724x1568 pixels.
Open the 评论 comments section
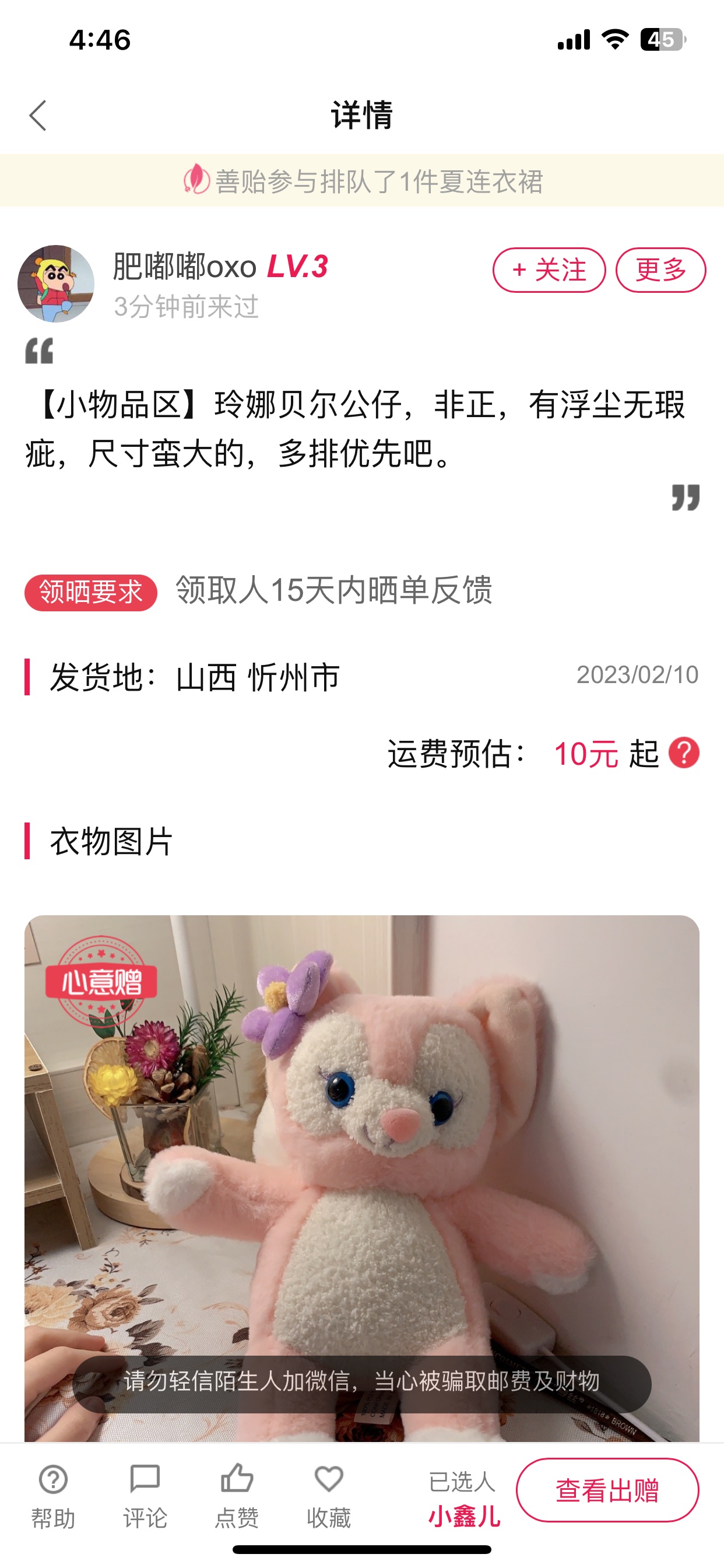pyautogui.click(x=145, y=1496)
